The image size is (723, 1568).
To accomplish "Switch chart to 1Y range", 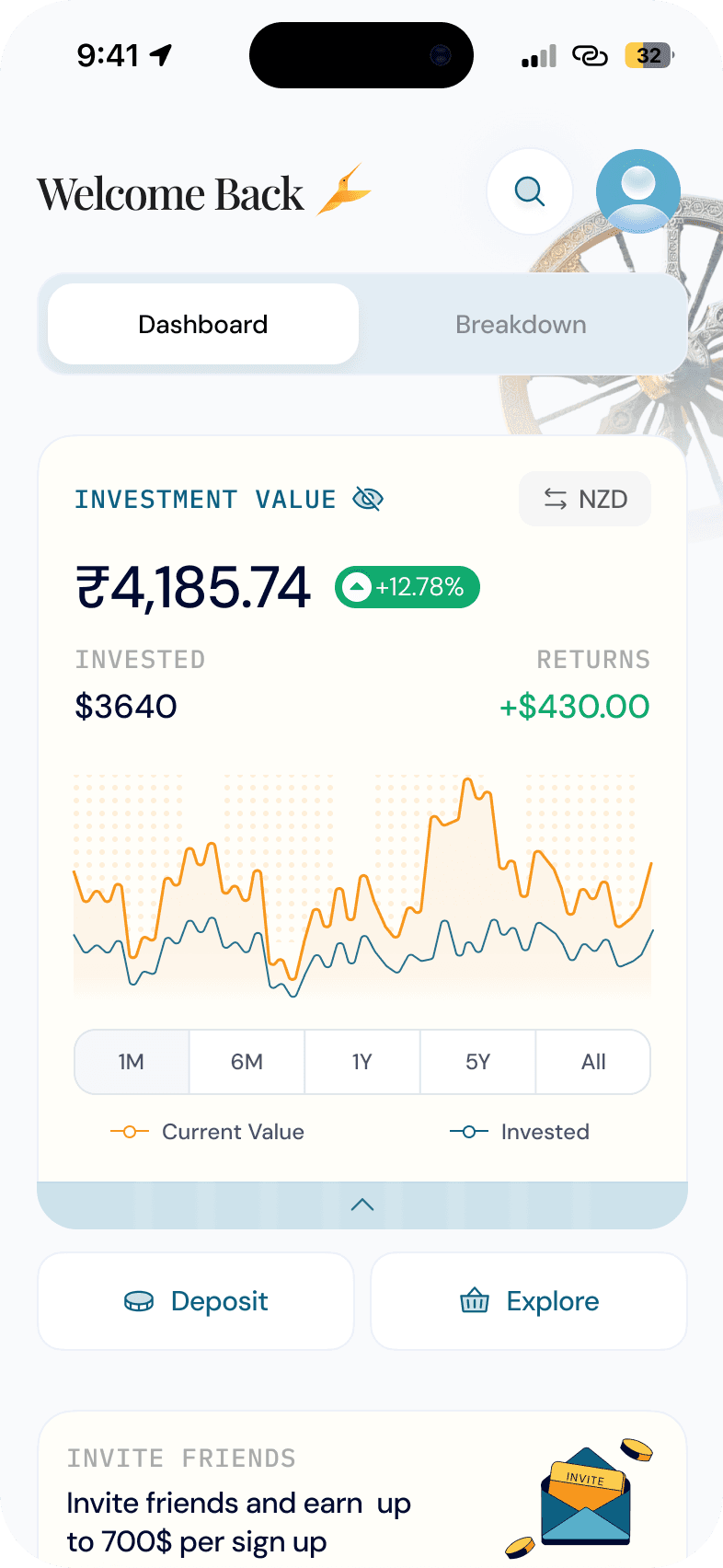I will click(x=362, y=1062).
